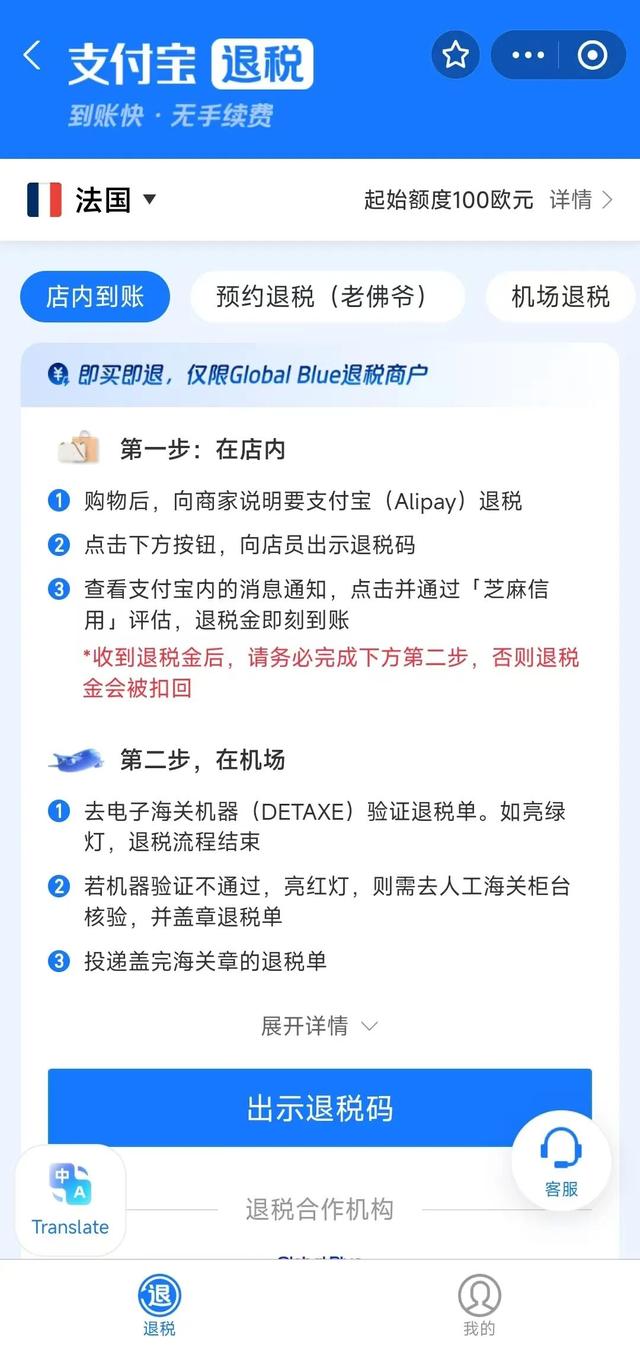Favorite this mini program with the star
The image size is (640, 1355).
click(x=456, y=55)
